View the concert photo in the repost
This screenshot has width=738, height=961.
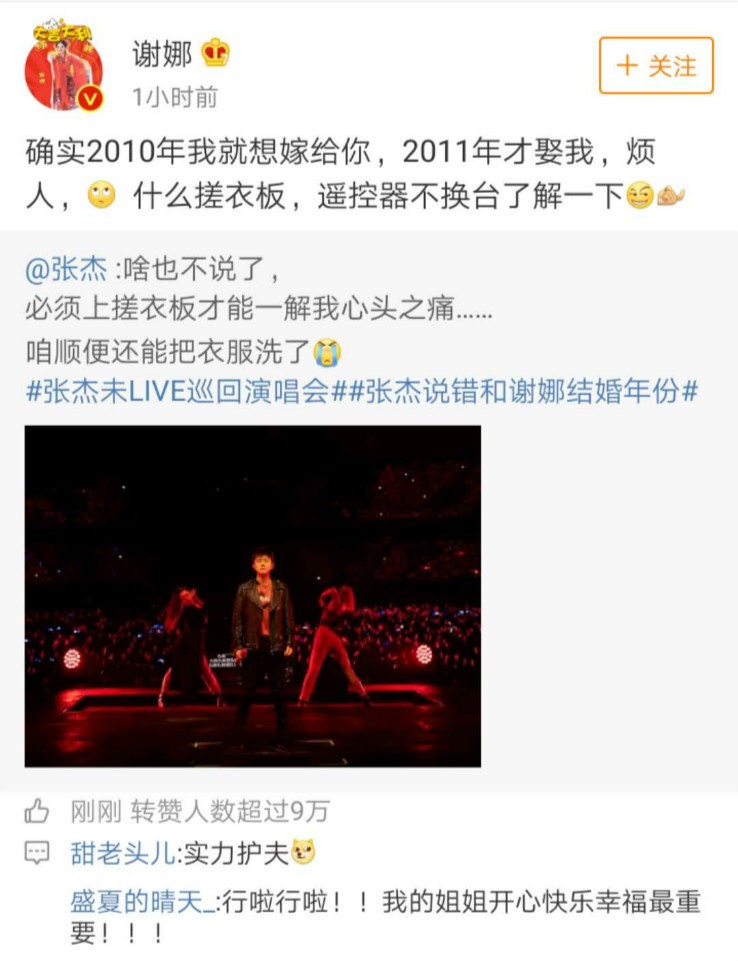point(252,596)
